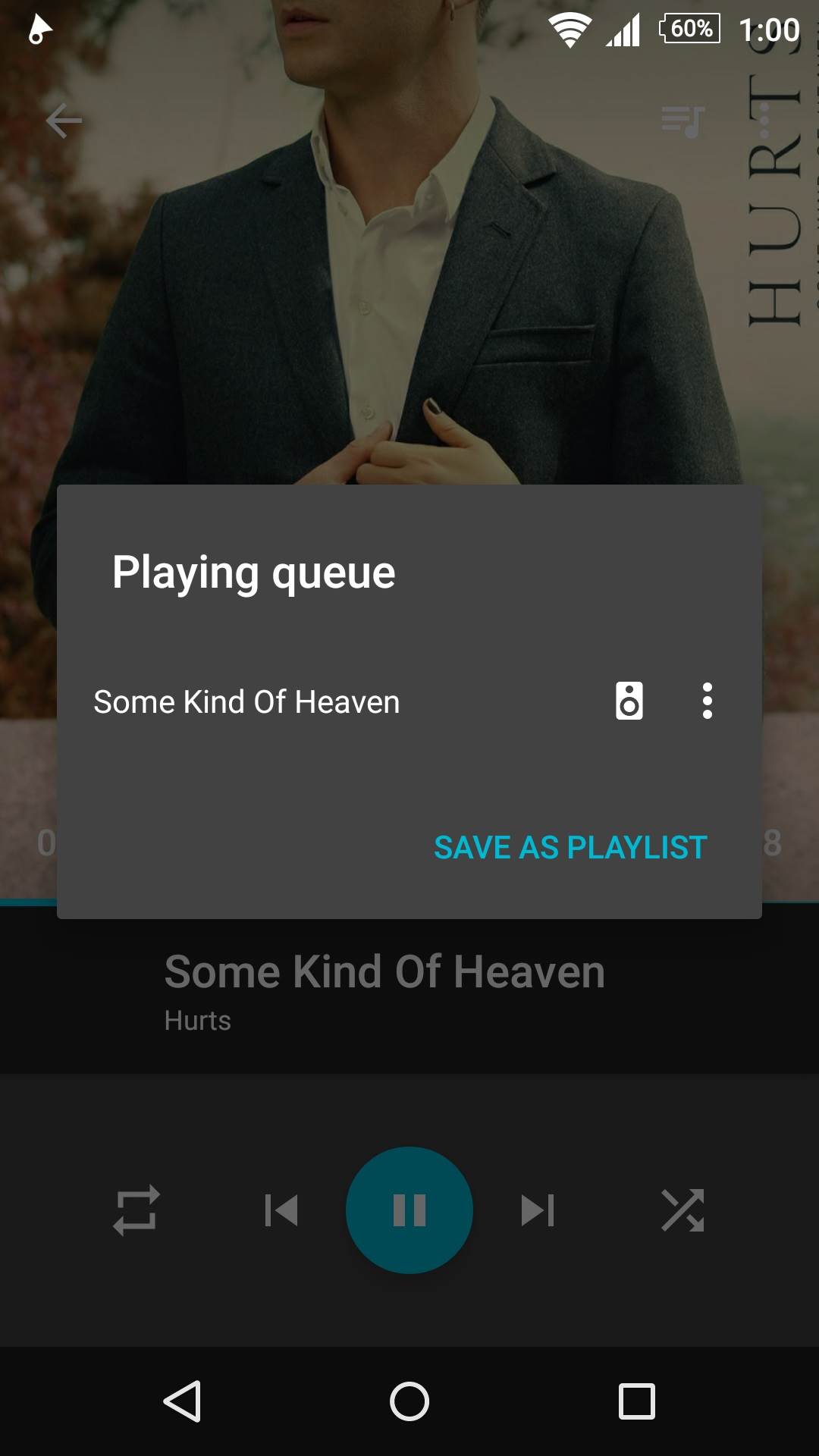
Task: Open options for Some Kind Of Heaven
Action: [x=707, y=701]
